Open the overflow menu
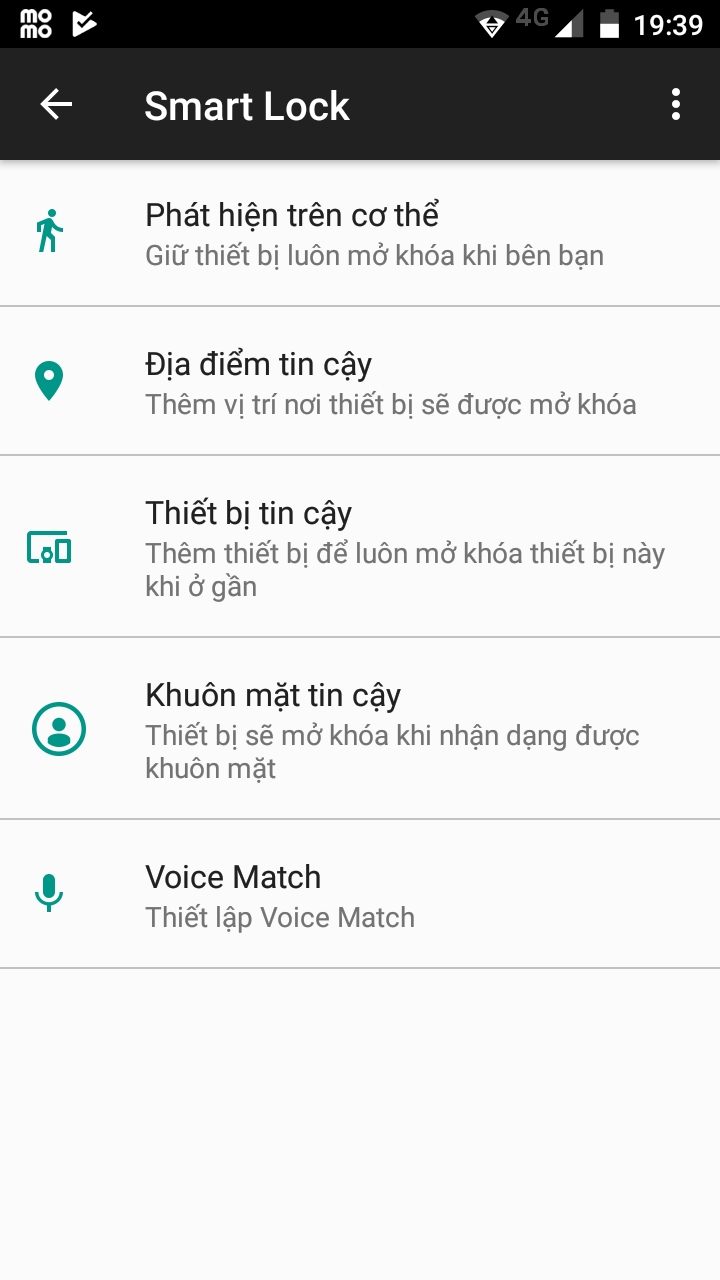 [x=676, y=105]
